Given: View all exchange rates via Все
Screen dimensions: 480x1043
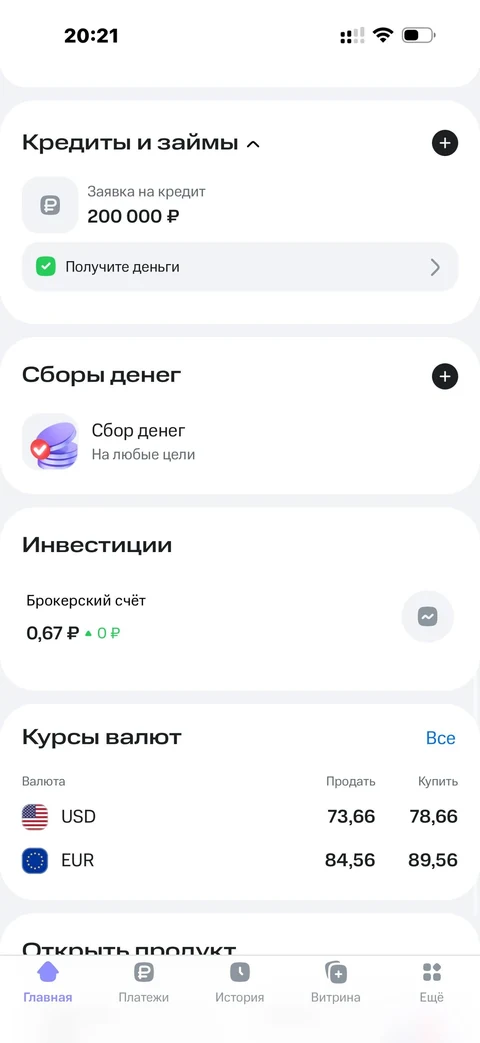Looking at the screenshot, I should (x=441, y=738).
